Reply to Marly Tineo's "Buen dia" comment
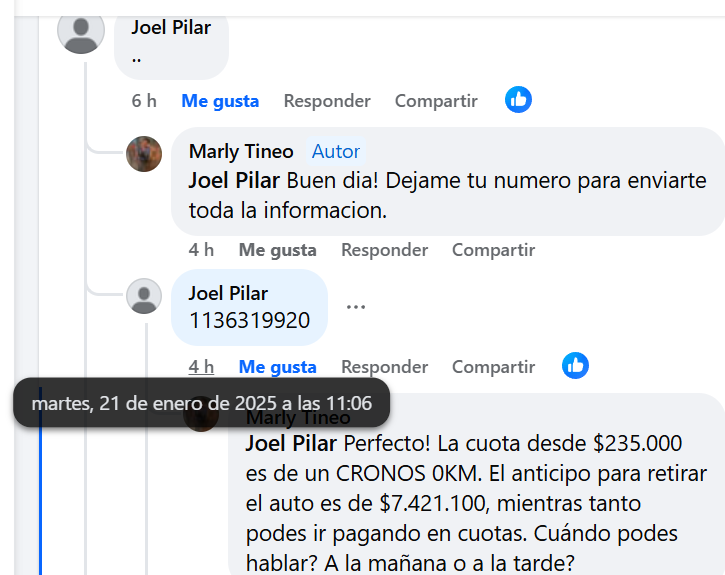This screenshot has width=725, height=575. (x=384, y=250)
